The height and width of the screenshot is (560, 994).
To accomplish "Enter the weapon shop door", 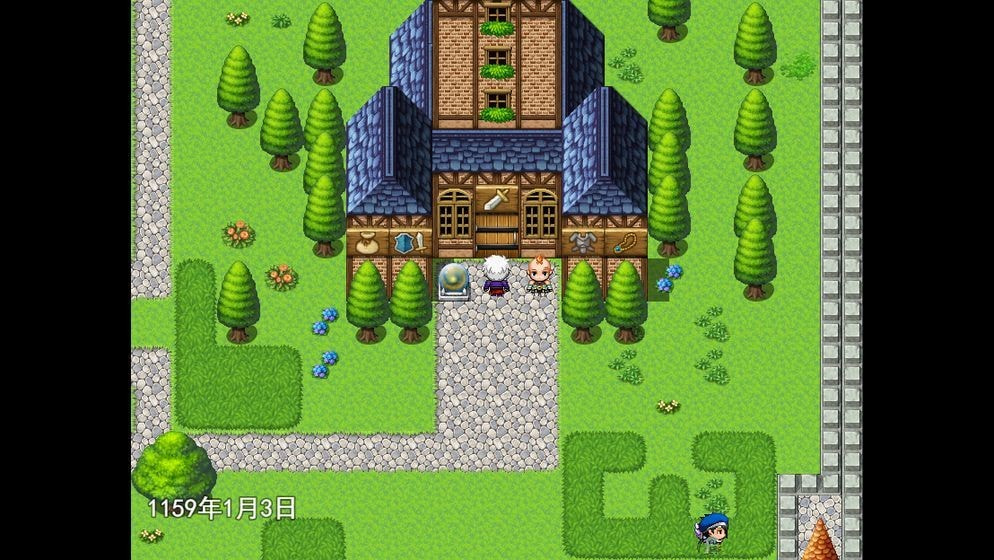I will pyautogui.click(x=497, y=235).
